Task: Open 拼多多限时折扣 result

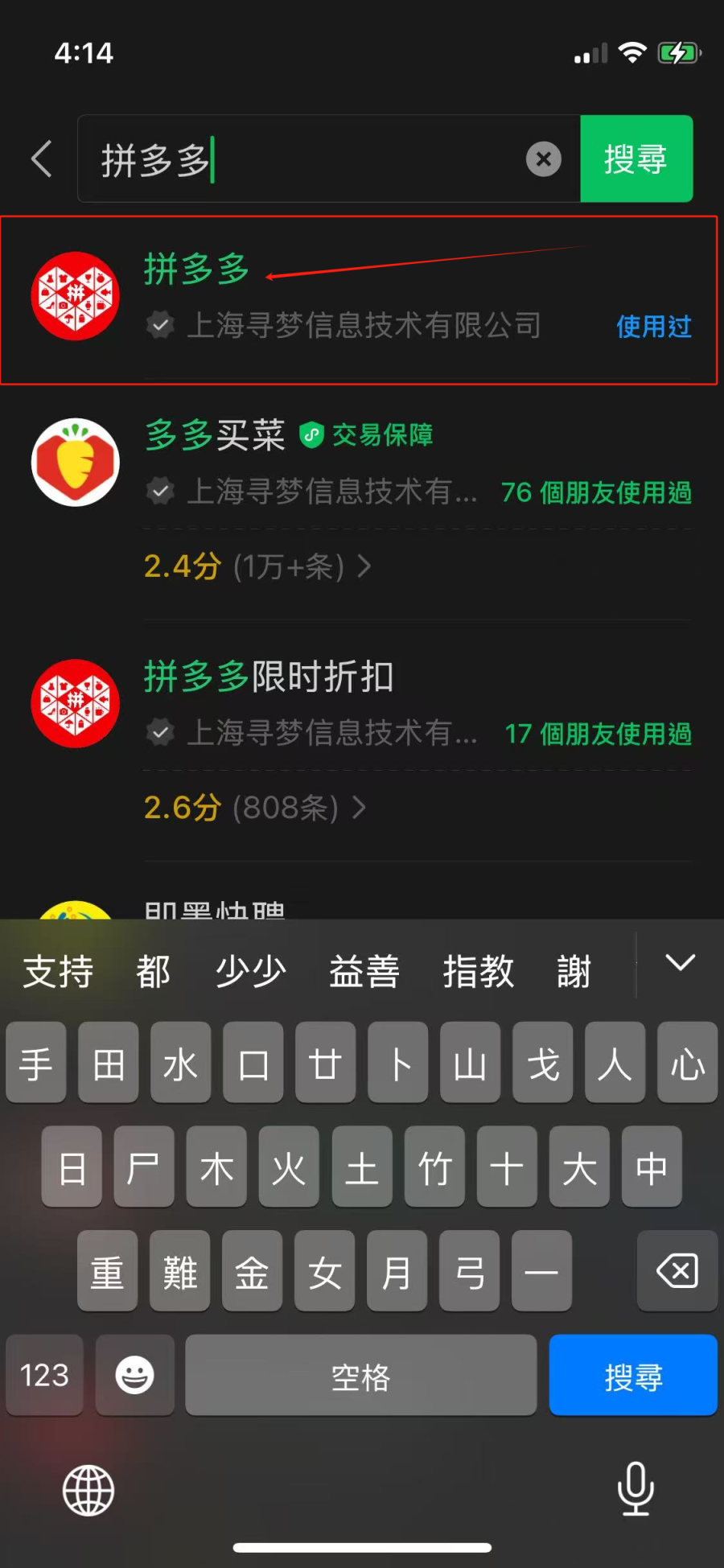Action: pos(362,704)
